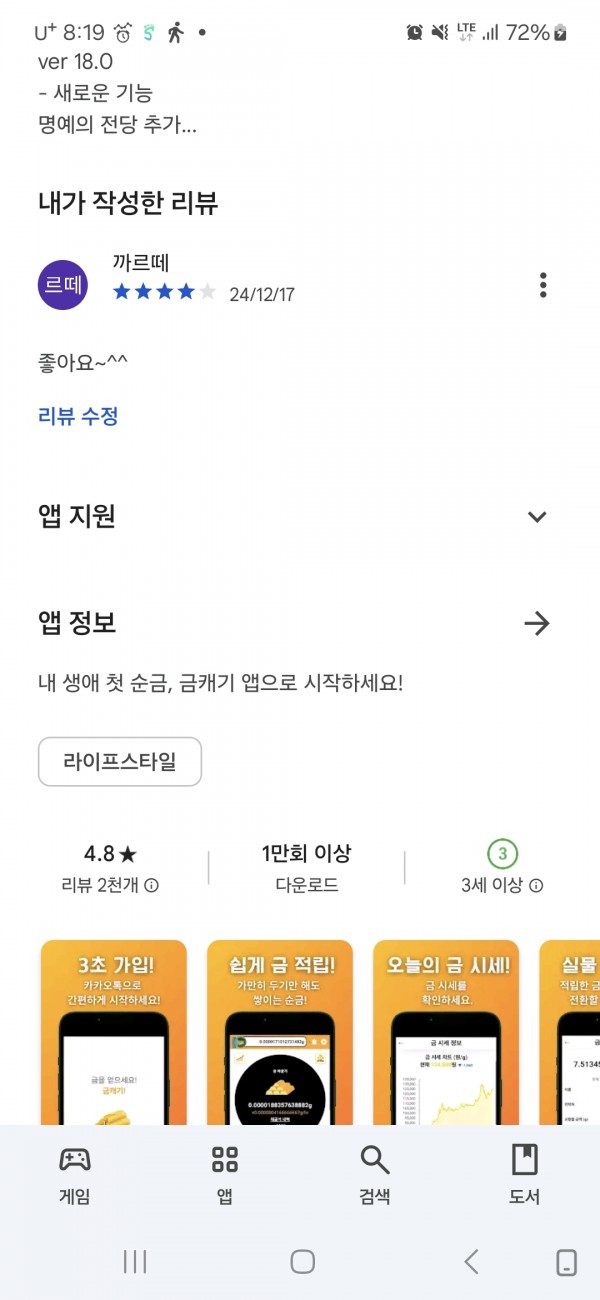View the 쉽게 금 적립 screenshot

coord(280,1032)
